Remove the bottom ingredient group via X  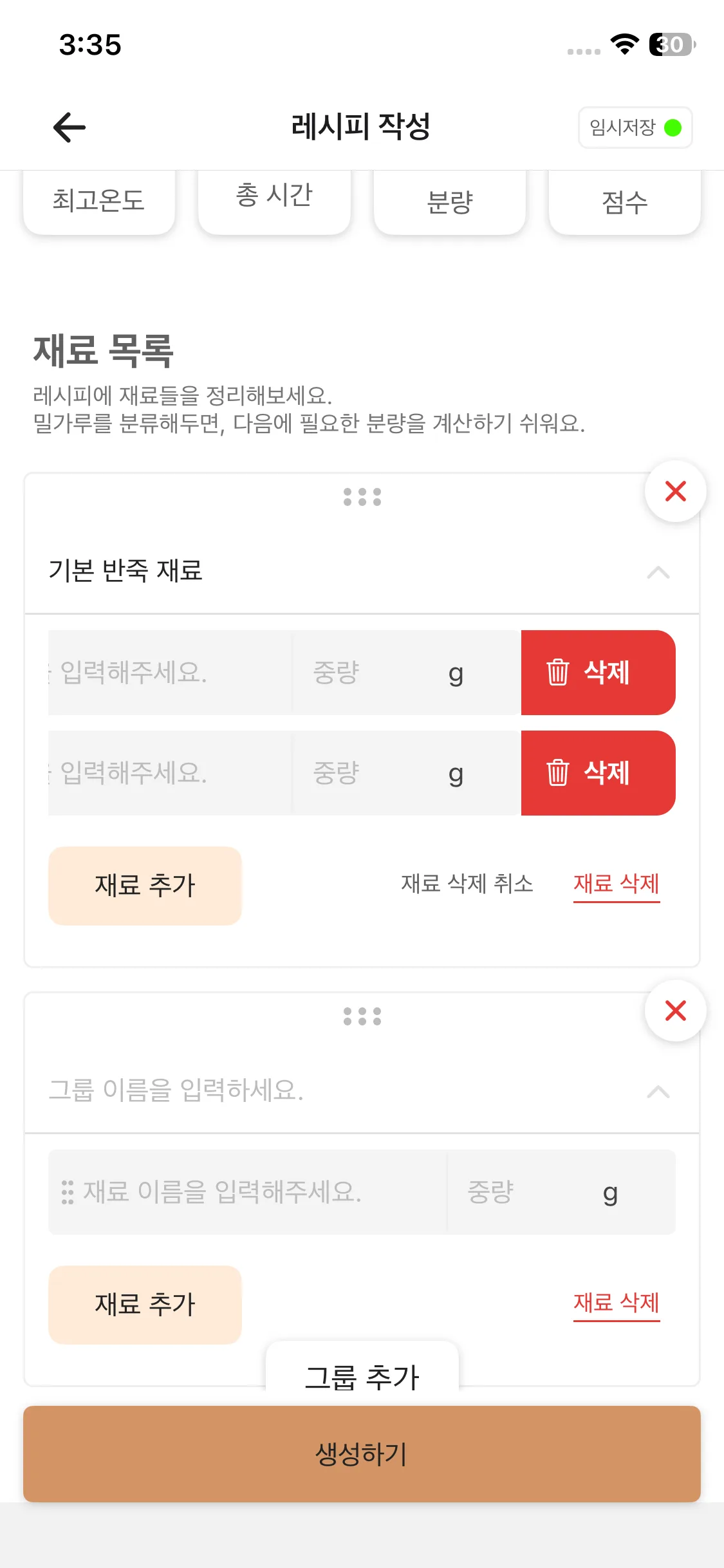pos(674,1011)
